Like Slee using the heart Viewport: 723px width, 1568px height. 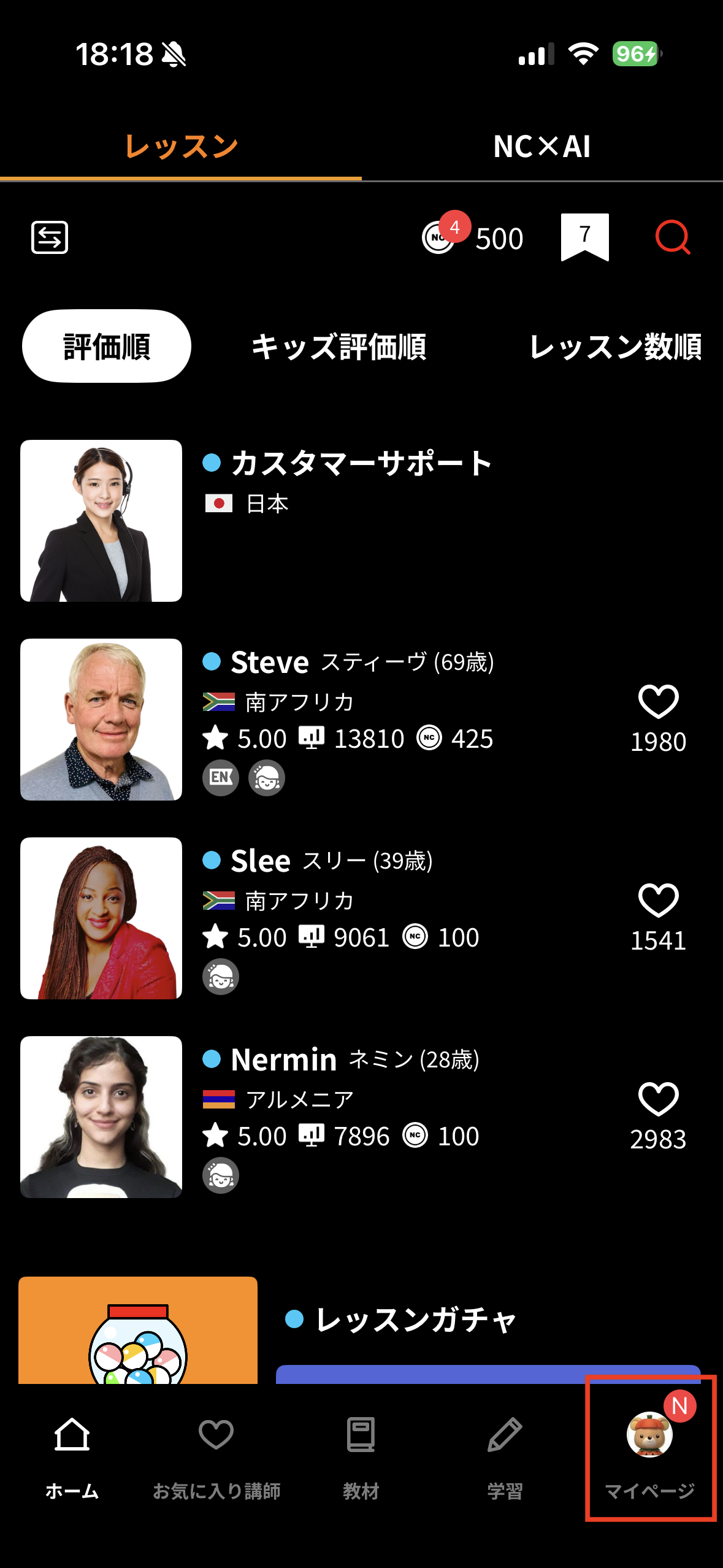658,901
